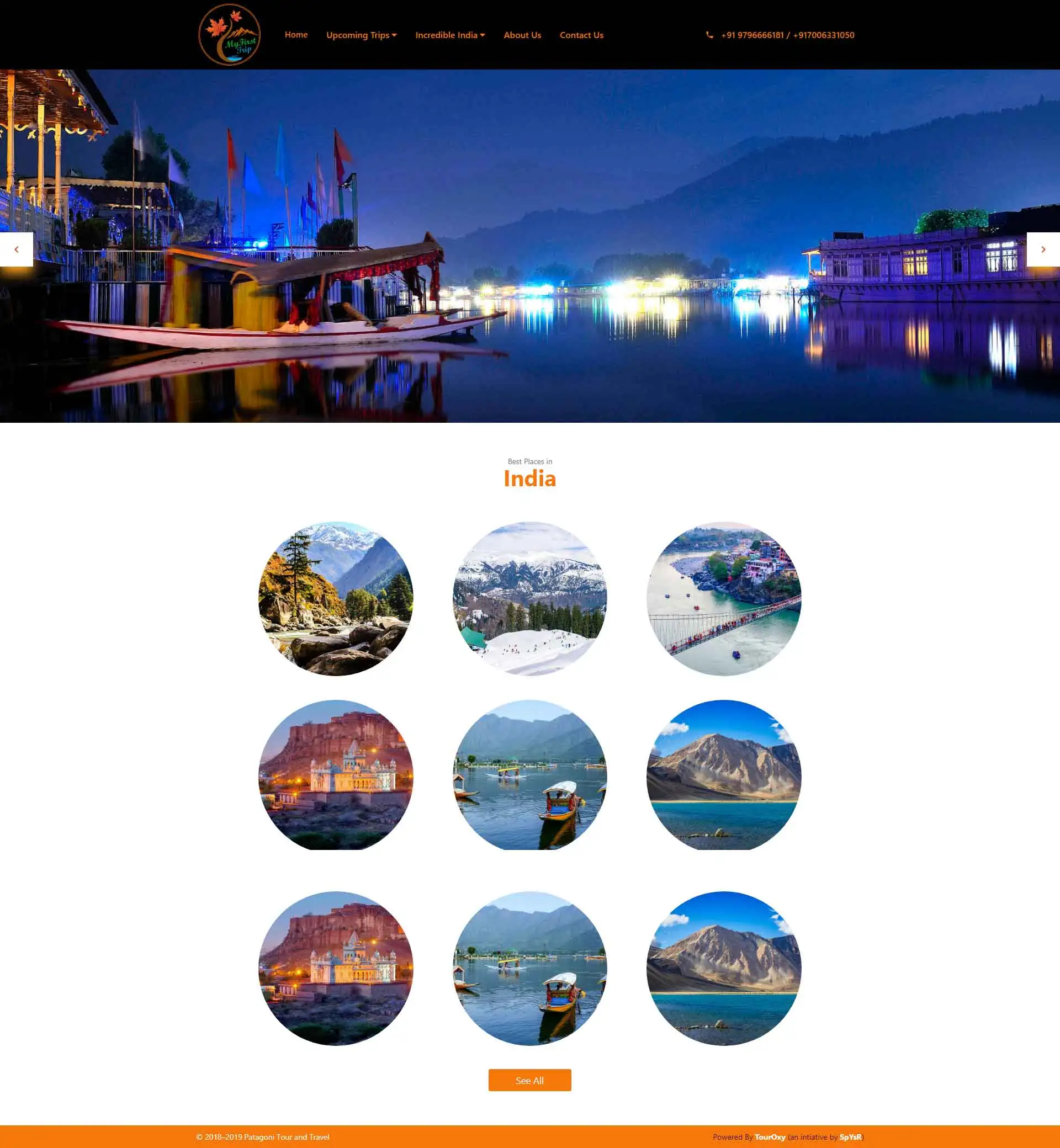
Task: Open the snowy mountain ski slope circle
Action: point(529,598)
